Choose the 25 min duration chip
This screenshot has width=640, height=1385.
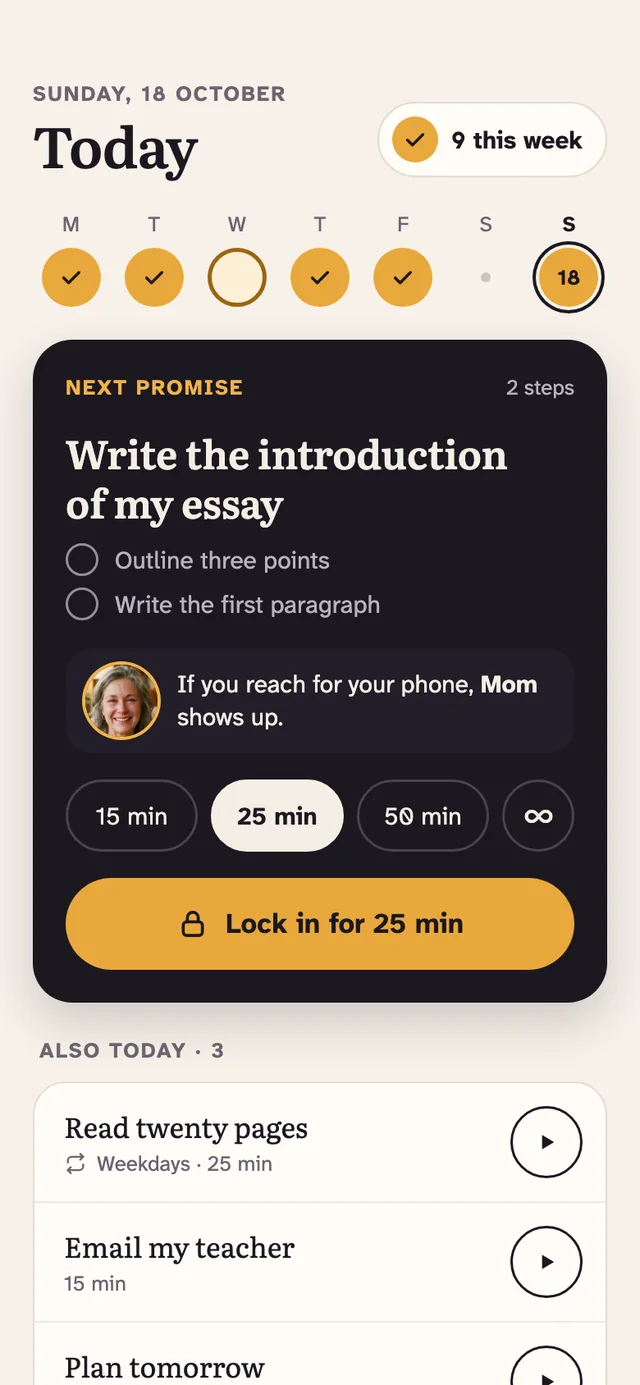[x=277, y=816]
